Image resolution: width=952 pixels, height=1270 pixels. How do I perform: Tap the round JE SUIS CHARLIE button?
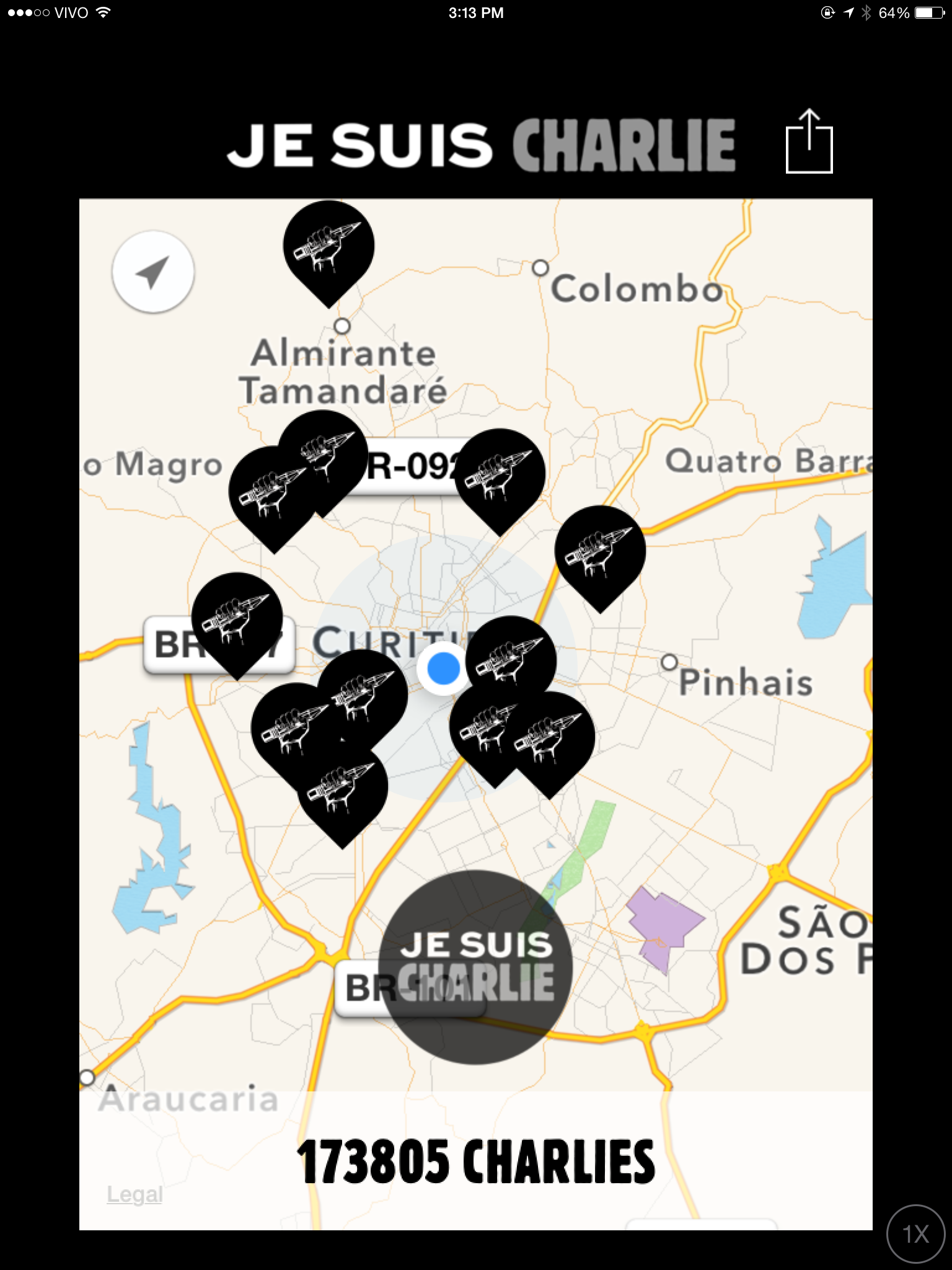475,966
